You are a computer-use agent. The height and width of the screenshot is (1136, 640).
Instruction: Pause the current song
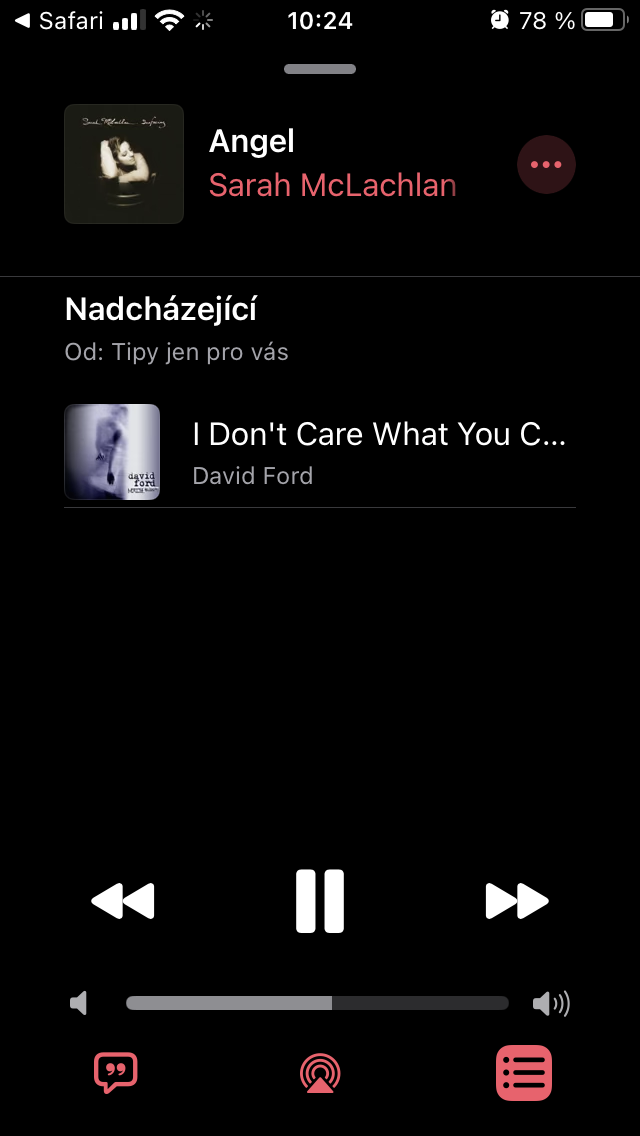pyautogui.click(x=320, y=901)
